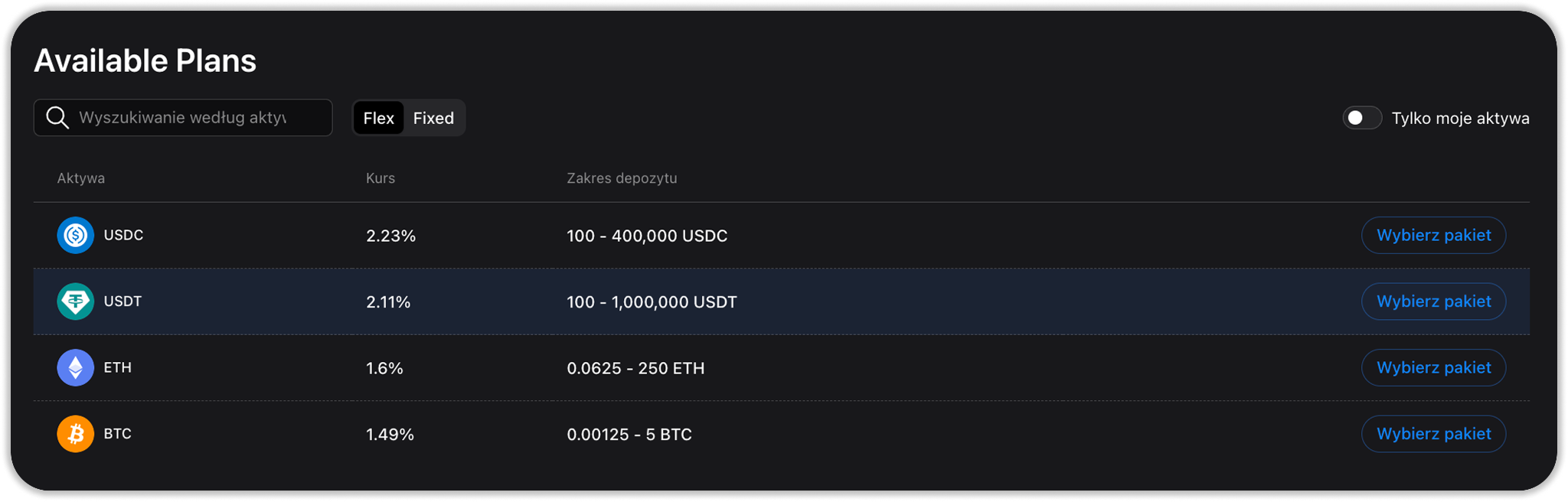Tap Wybierz pakiet for BTC
Viewport: 1568px width, 502px height.
(1433, 434)
